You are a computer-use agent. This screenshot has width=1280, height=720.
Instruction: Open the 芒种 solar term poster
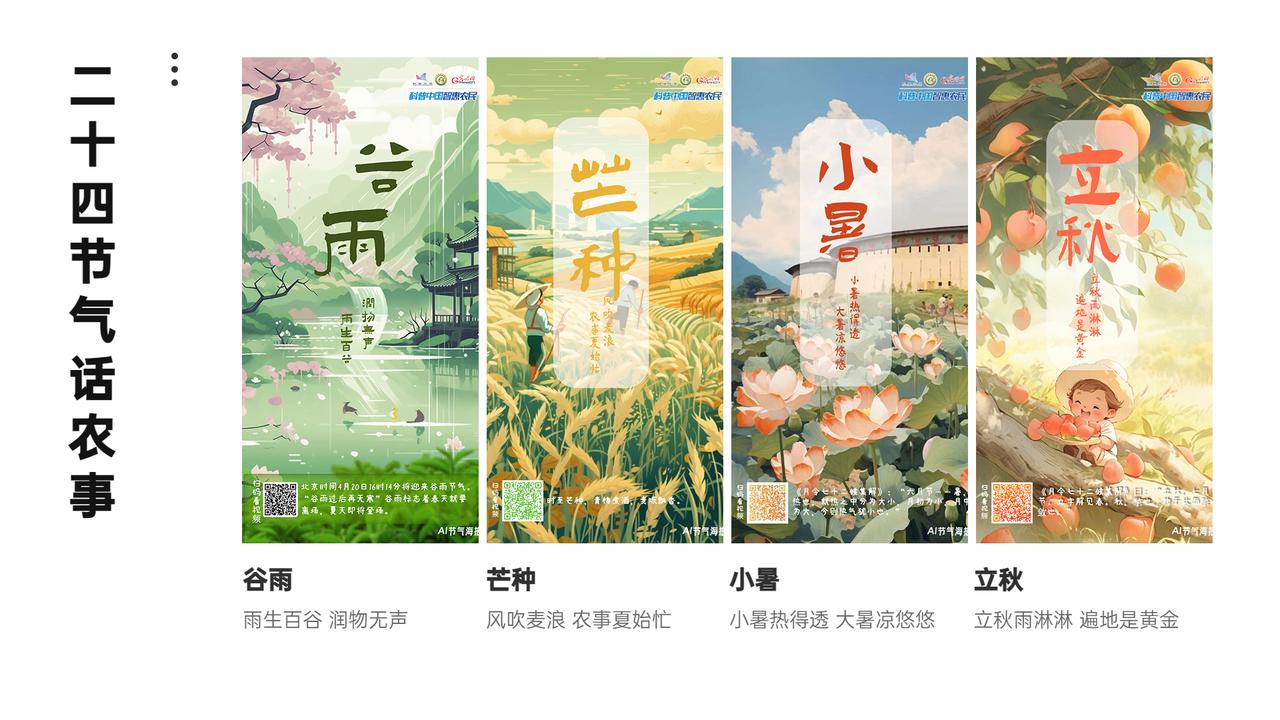click(604, 300)
